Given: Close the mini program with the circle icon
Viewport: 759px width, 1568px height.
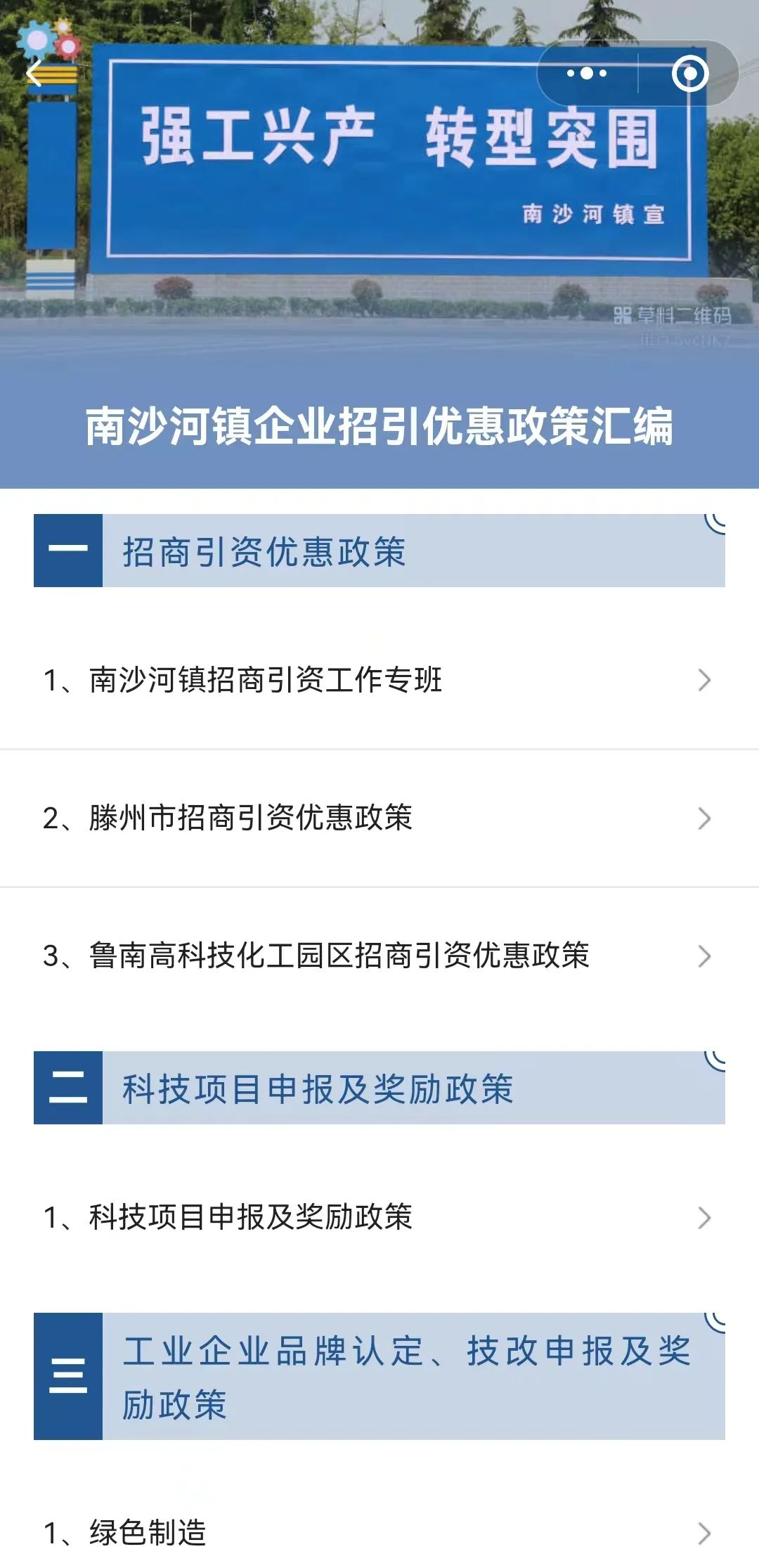Looking at the screenshot, I should (x=689, y=73).
